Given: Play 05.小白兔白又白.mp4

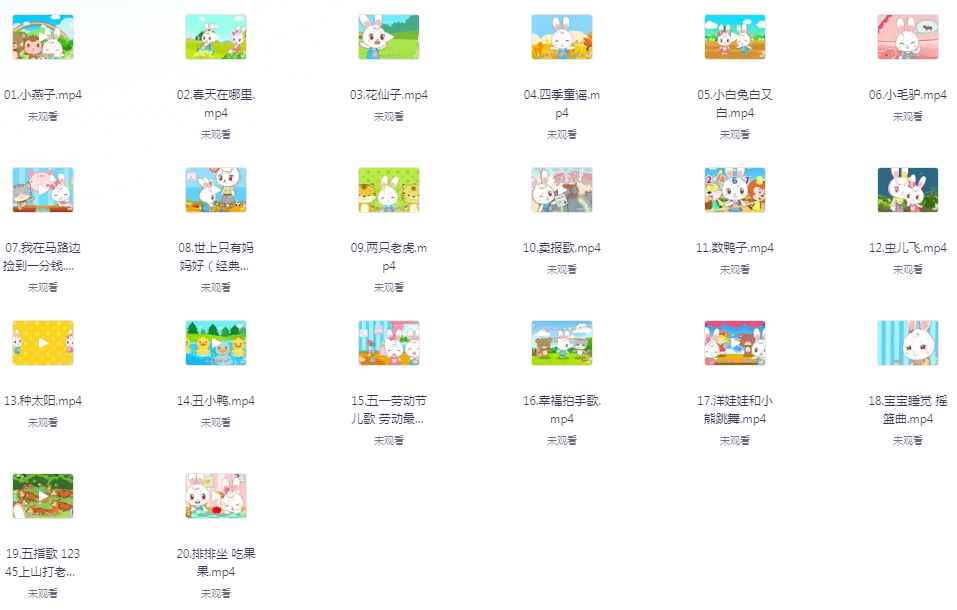Looking at the screenshot, I should tap(735, 37).
